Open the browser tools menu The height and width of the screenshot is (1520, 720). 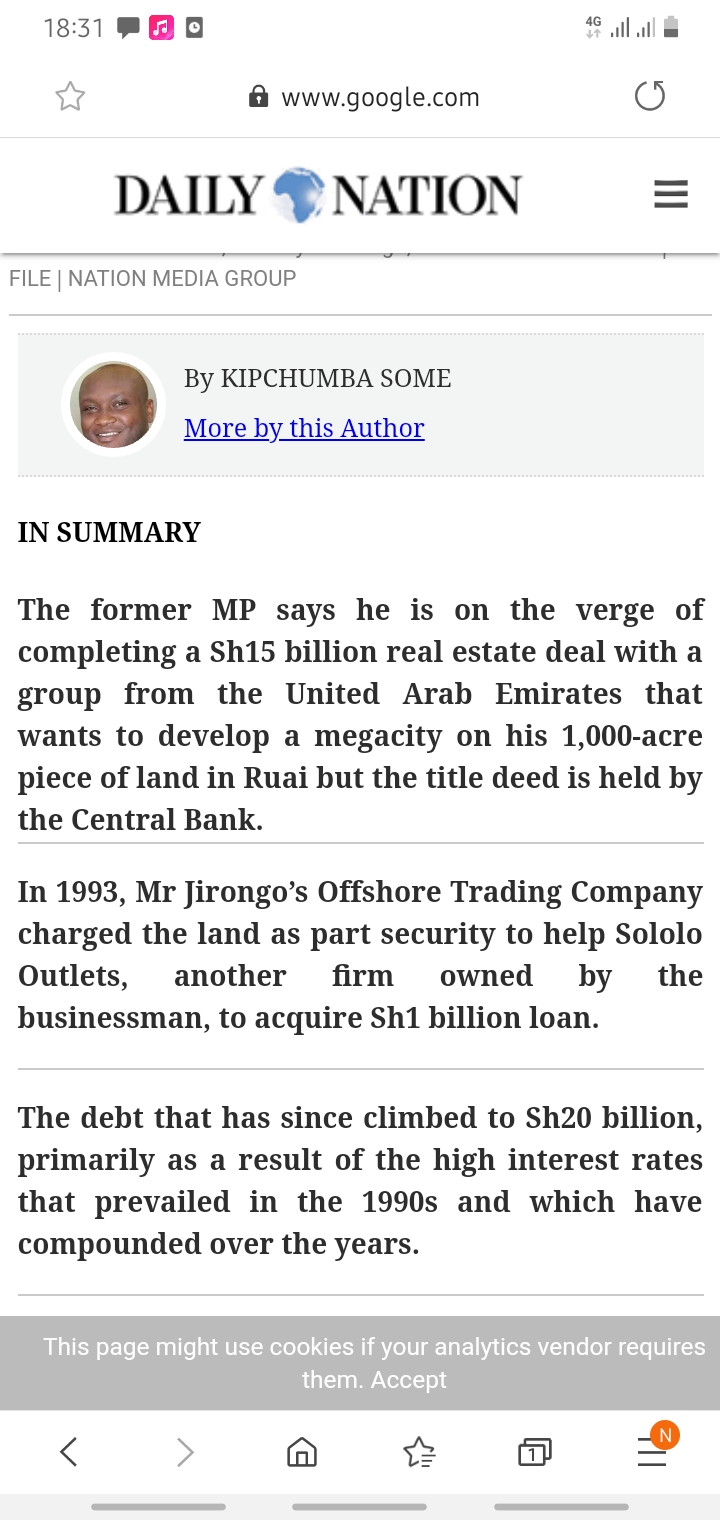tap(652, 1451)
